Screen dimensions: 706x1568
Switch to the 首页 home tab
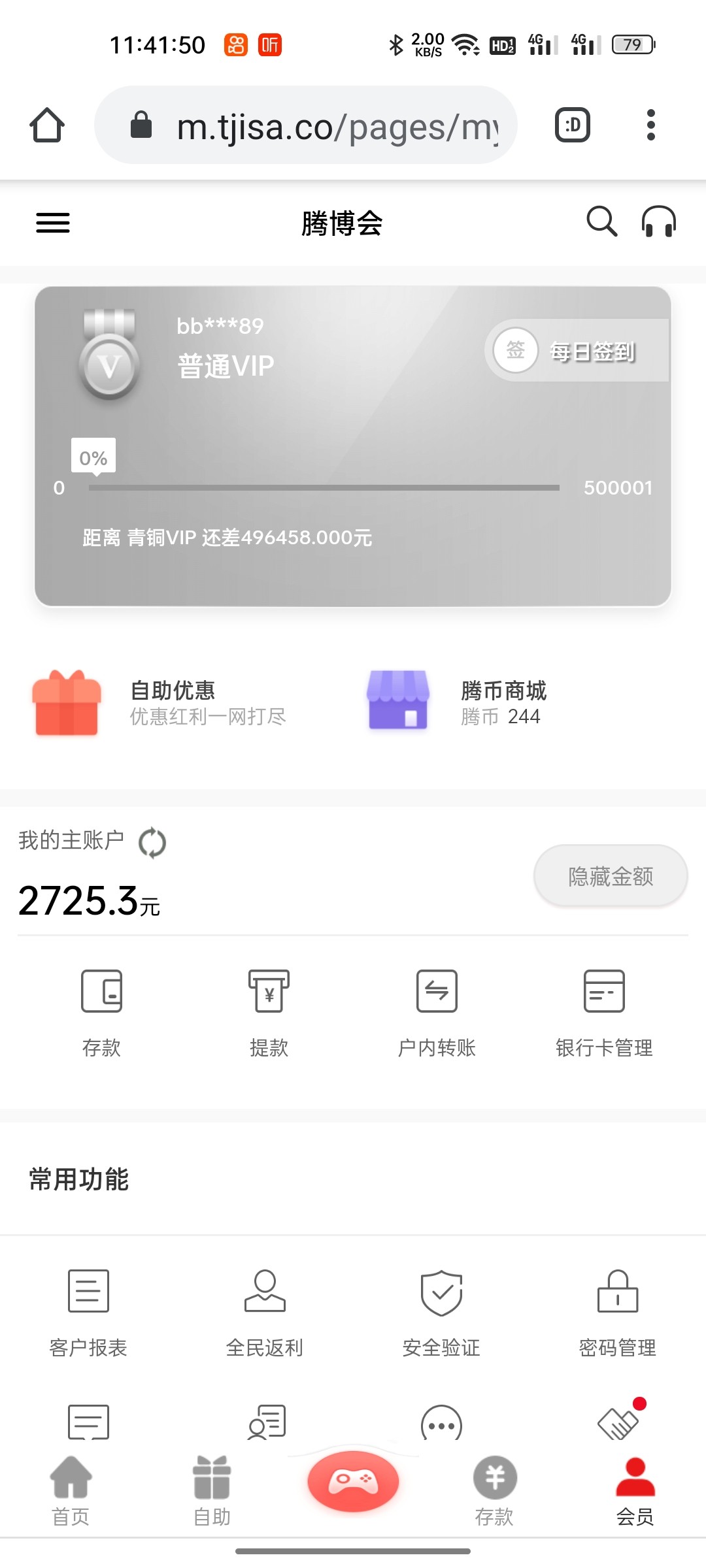coord(71,1490)
